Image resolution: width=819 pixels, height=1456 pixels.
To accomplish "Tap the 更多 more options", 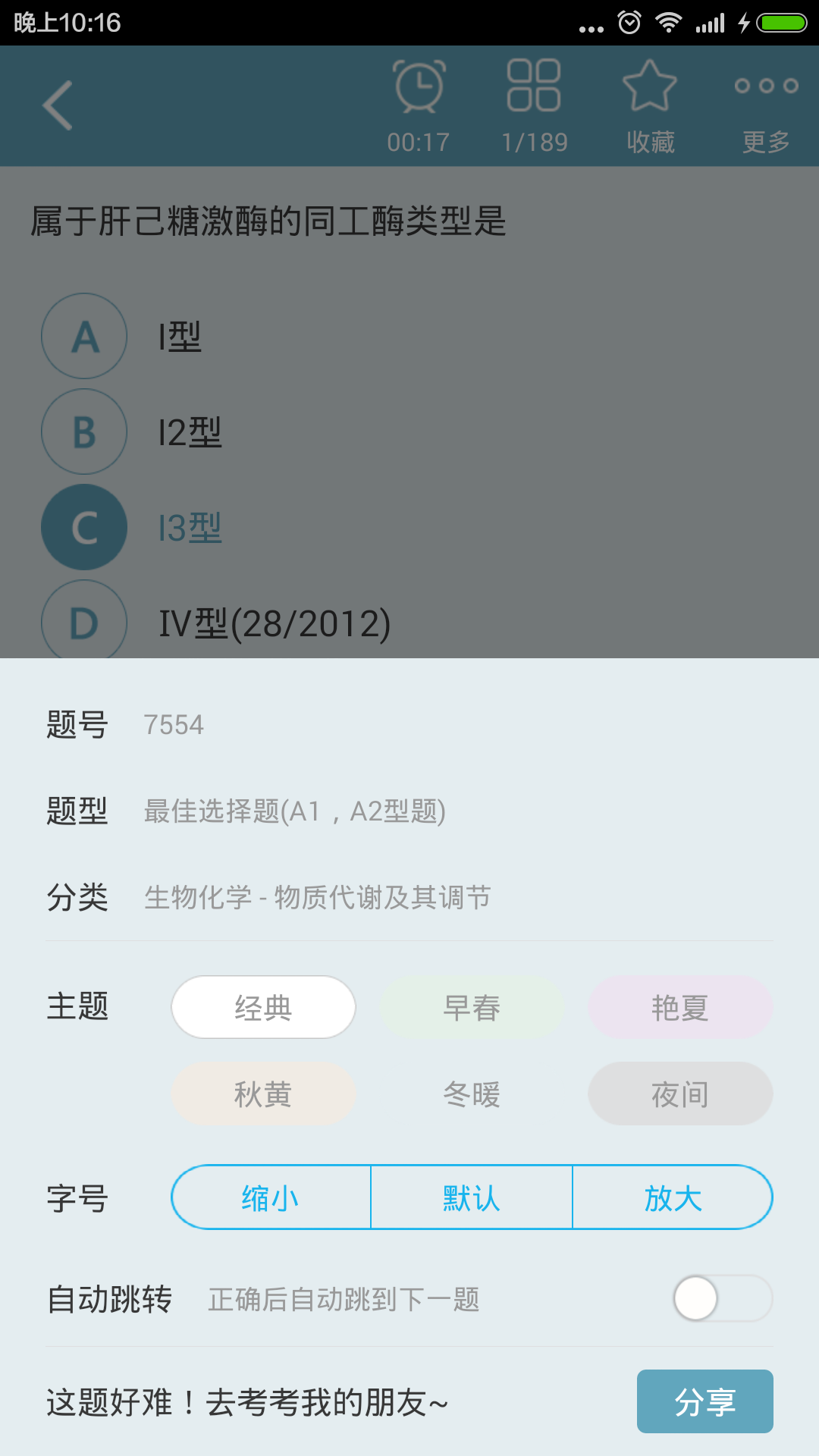I will (x=766, y=105).
